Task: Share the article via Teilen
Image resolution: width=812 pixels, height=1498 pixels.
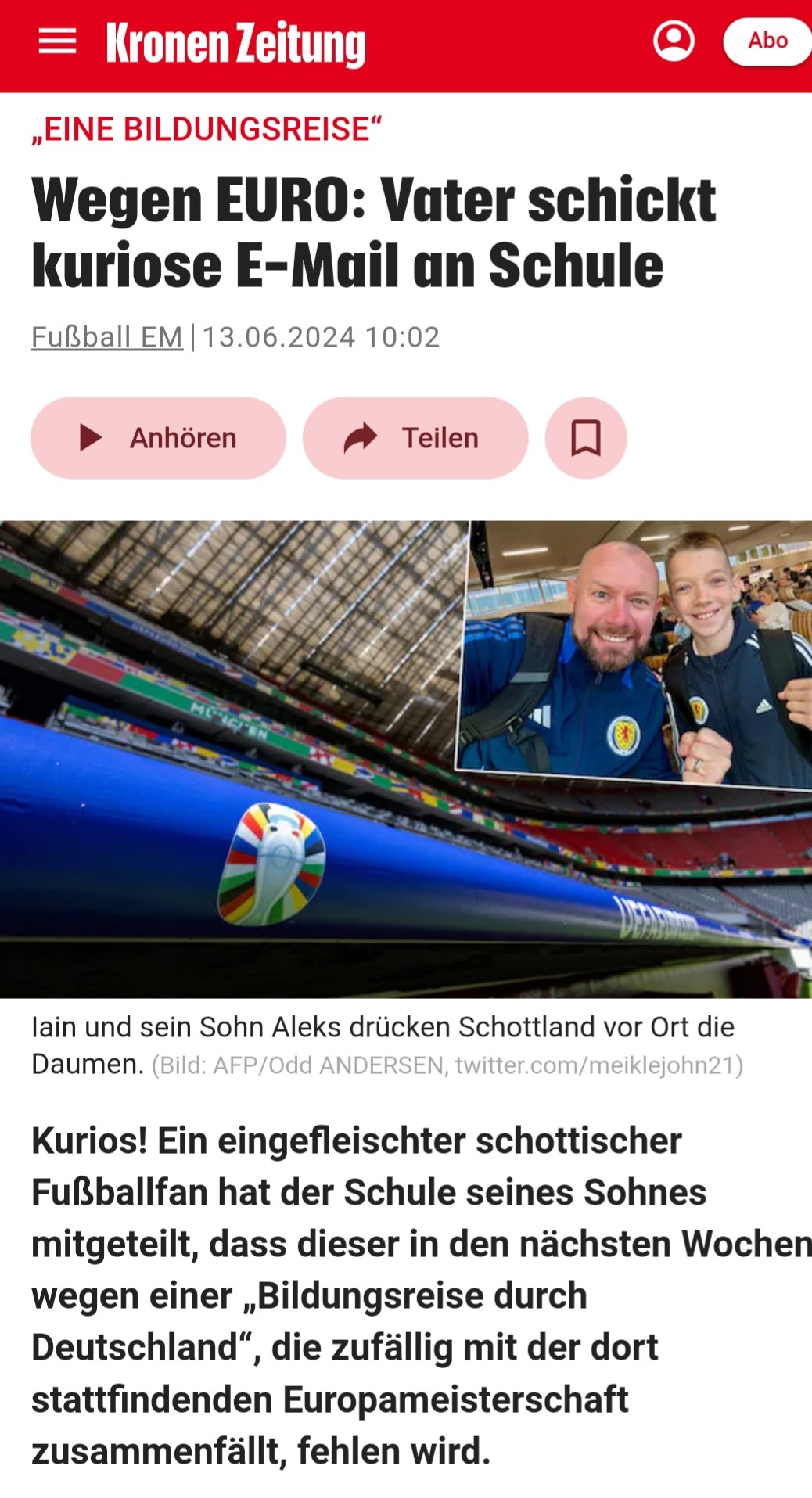Action: tap(415, 438)
